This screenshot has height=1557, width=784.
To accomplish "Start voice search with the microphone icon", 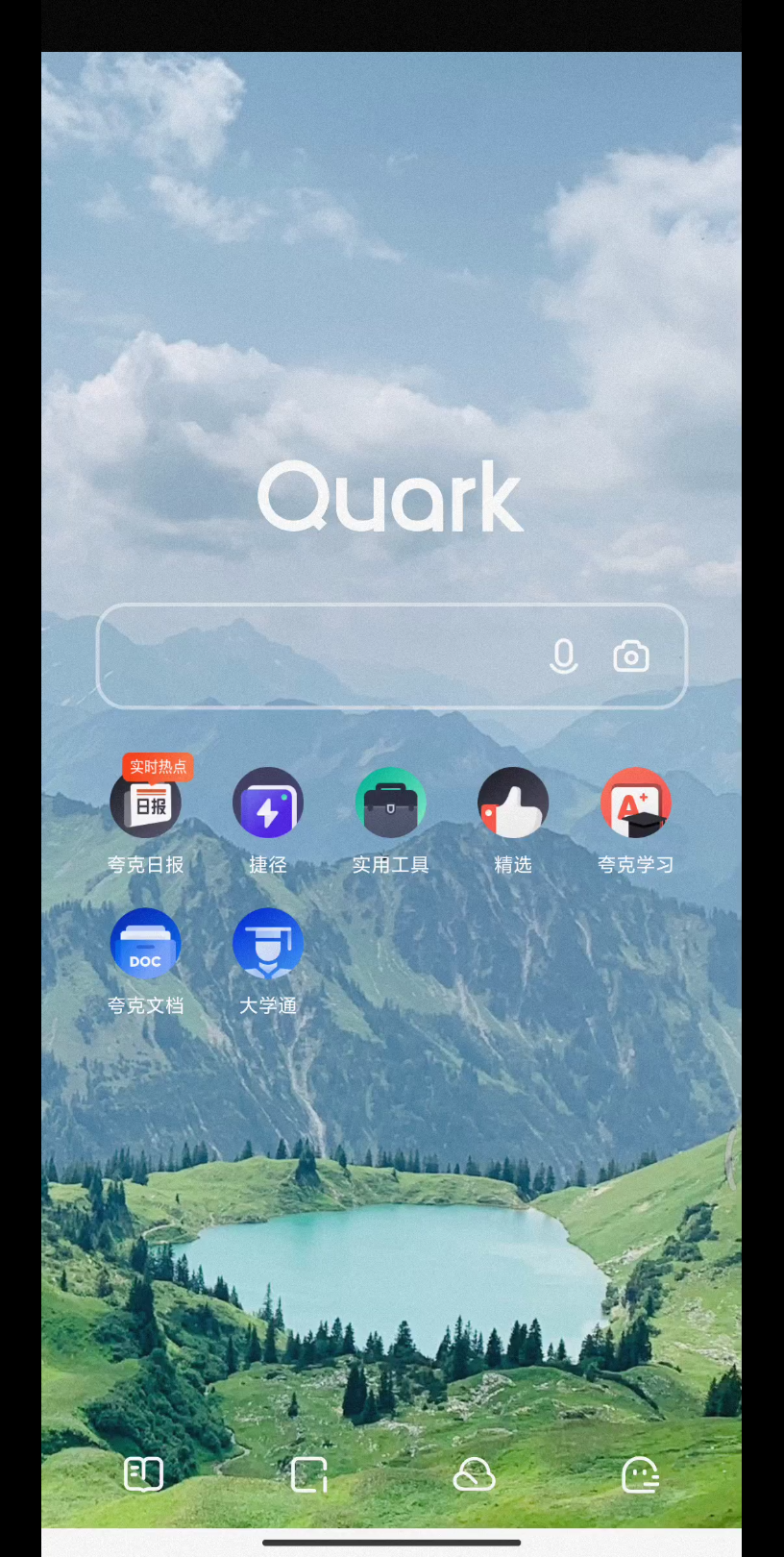I will point(564,656).
